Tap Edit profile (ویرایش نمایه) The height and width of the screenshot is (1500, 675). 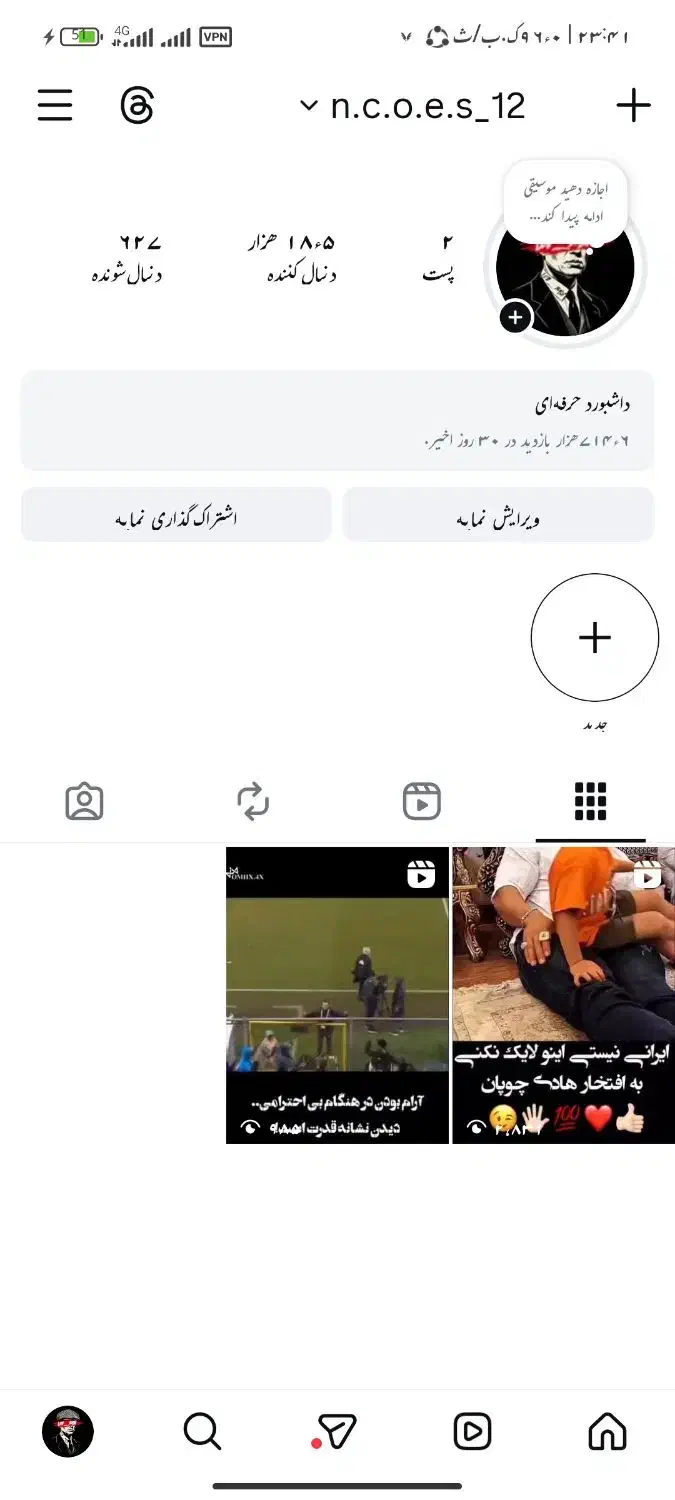(497, 516)
